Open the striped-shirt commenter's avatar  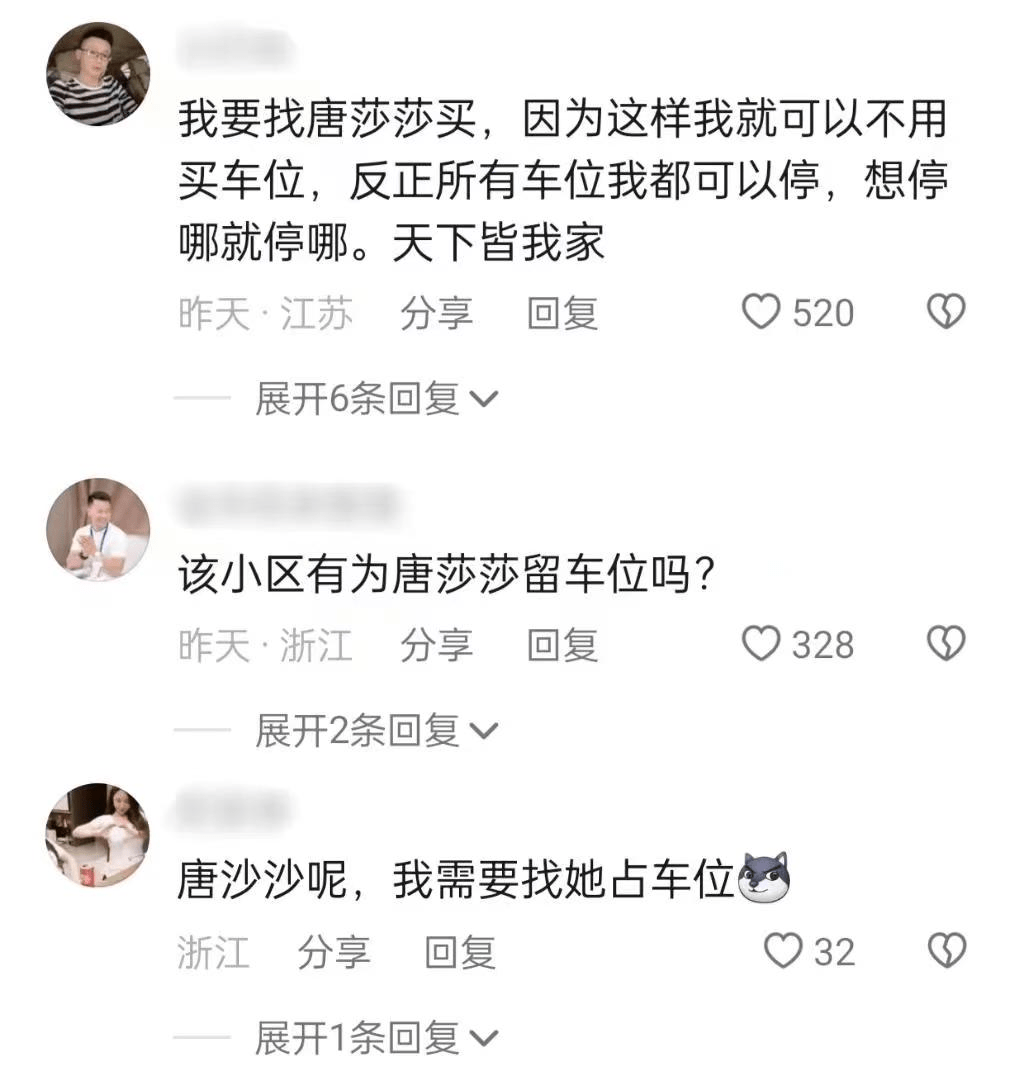pyautogui.click(x=98, y=74)
